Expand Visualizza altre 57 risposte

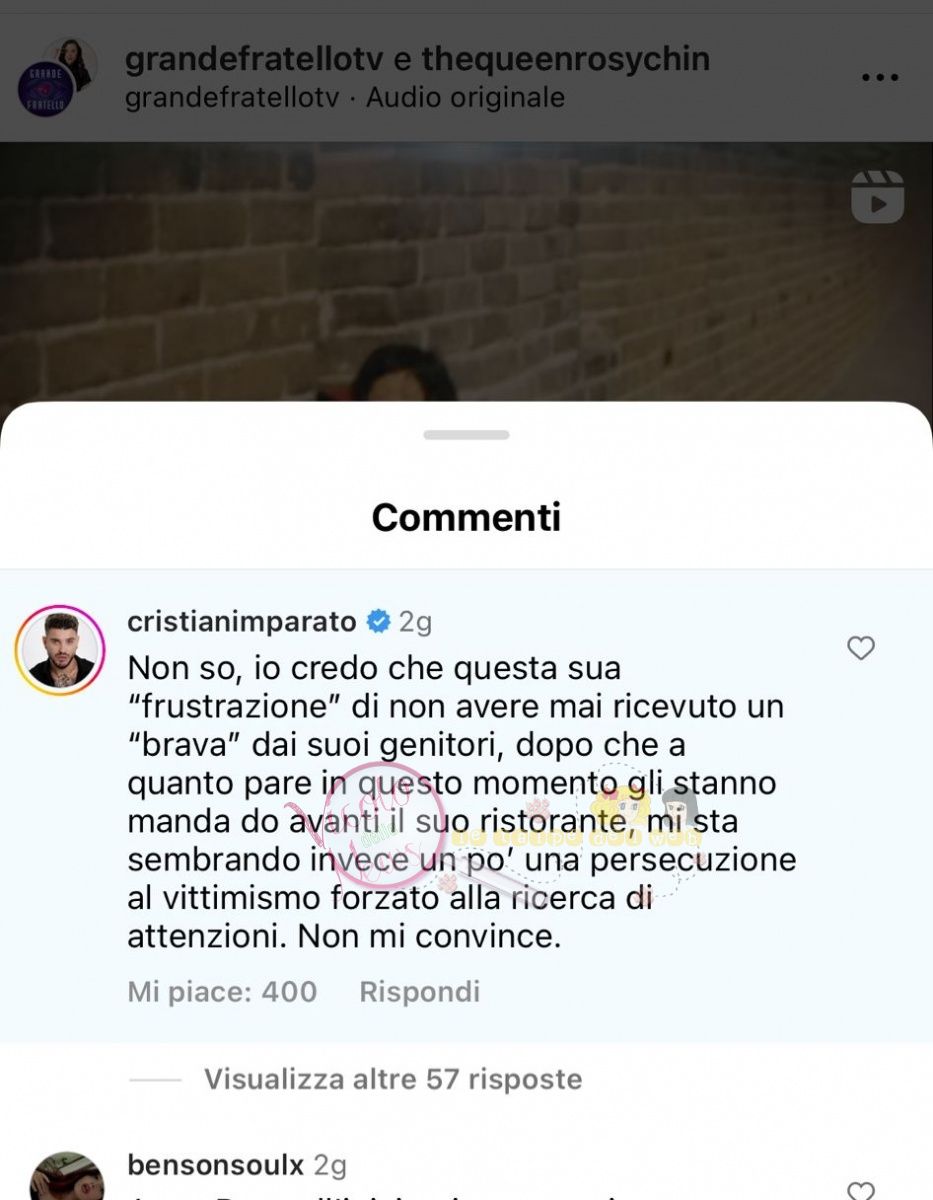coord(392,1079)
